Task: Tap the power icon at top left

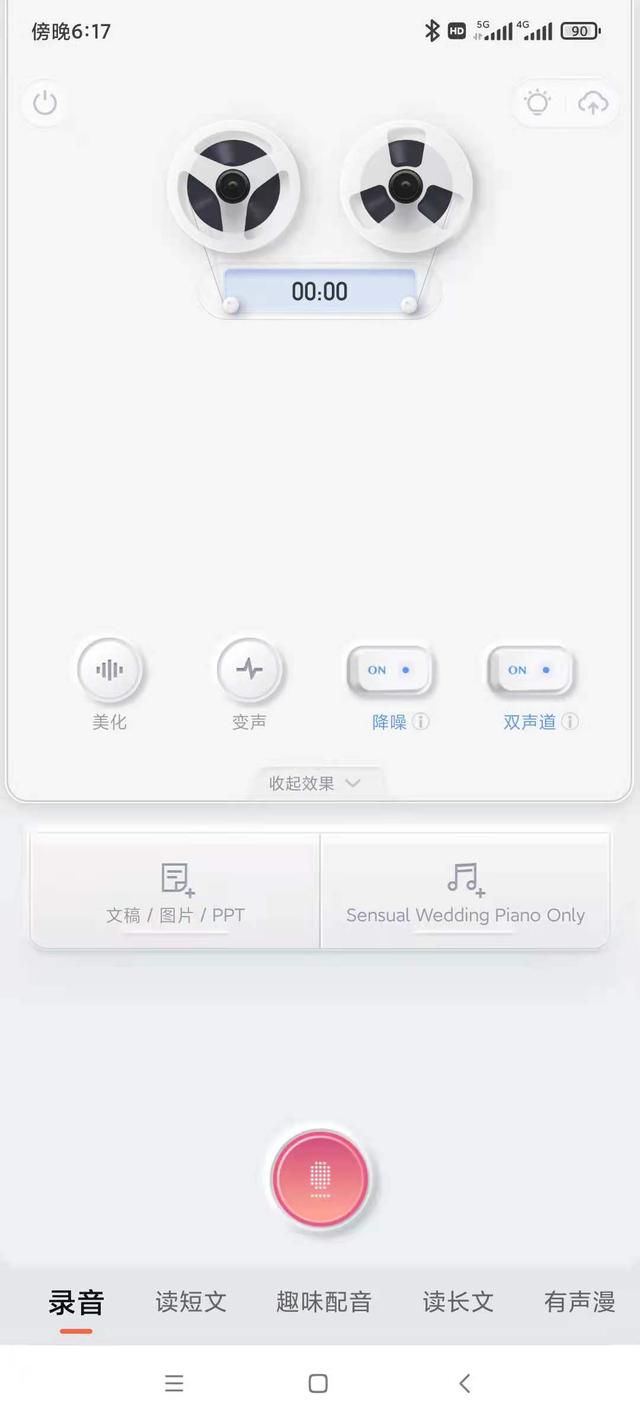Action: [x=45, y=102]
